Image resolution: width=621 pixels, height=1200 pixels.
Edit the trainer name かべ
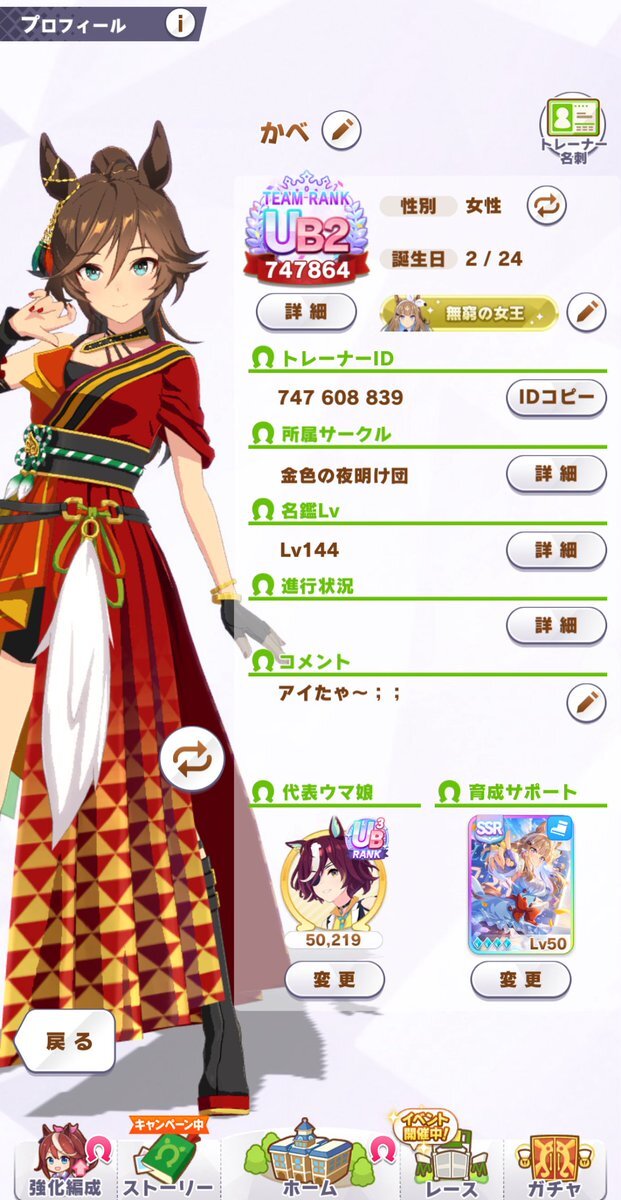click(x=341, y=129)
